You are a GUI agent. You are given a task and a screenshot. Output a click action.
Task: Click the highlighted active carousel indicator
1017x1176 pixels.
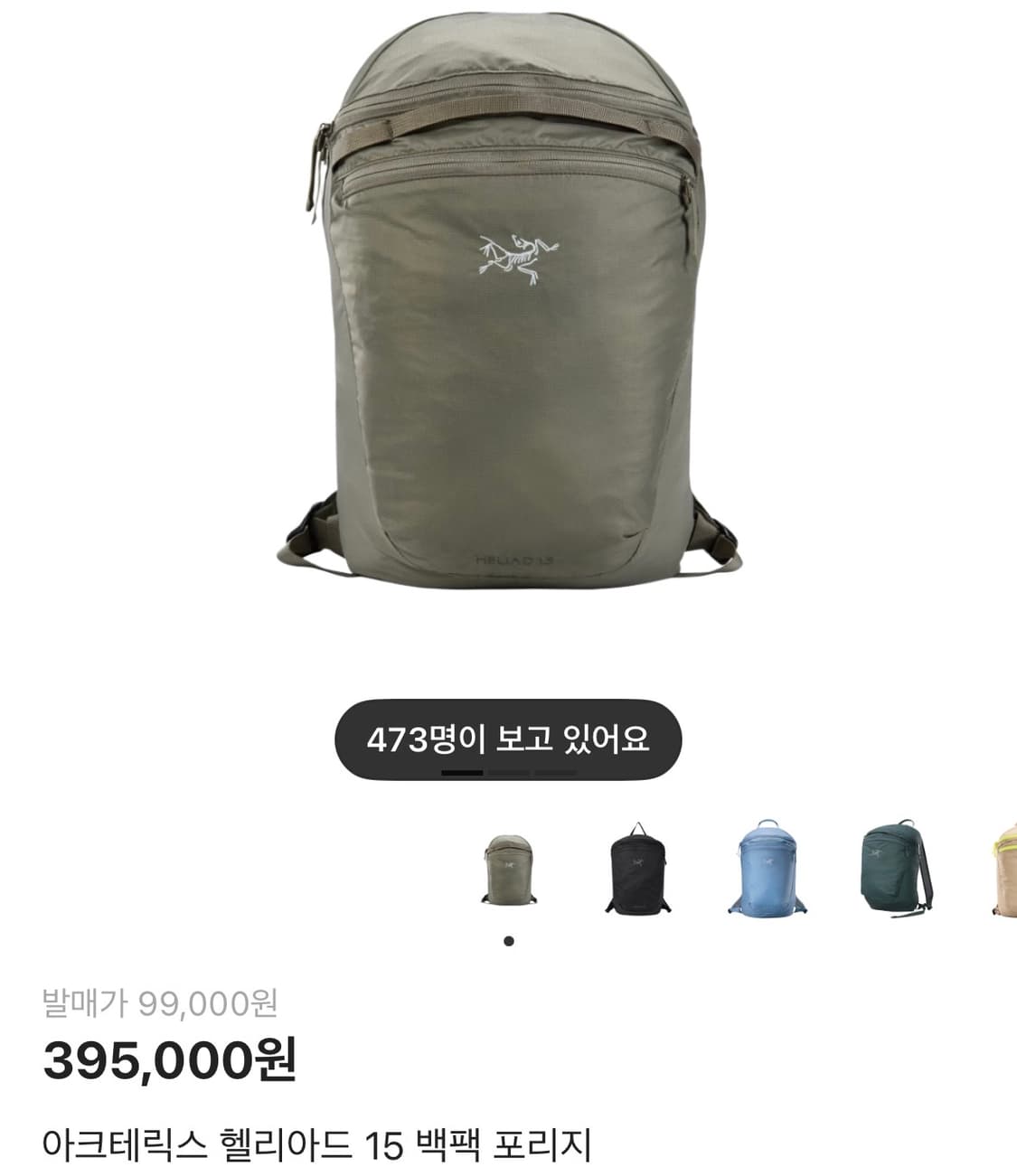pyautogui.click(x=463, y=773)
